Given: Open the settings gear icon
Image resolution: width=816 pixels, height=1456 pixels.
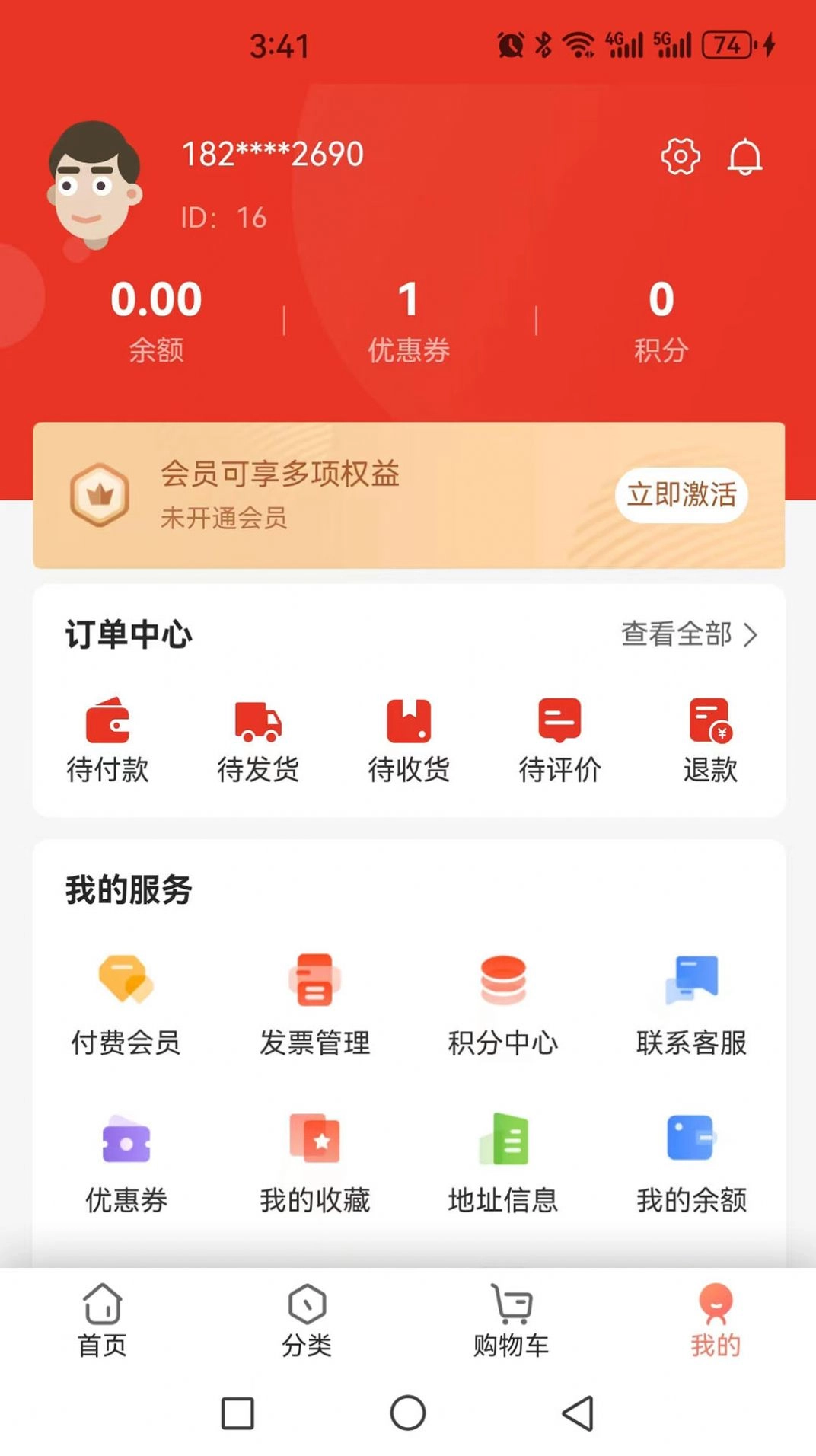Looking at the screenshot, I should coord(680,158).
